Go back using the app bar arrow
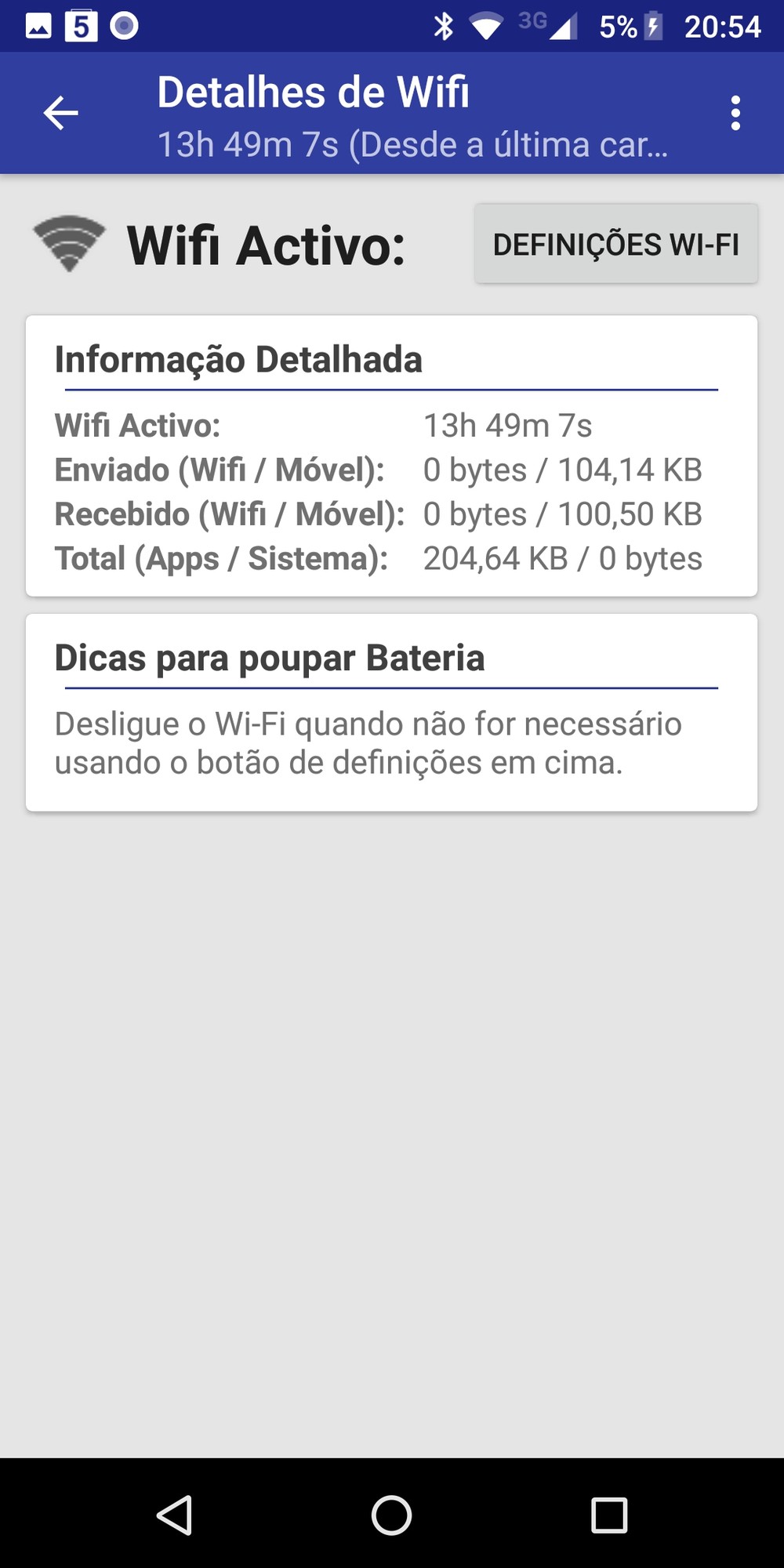The image size is (784, 1568). (x=60, y=114)
